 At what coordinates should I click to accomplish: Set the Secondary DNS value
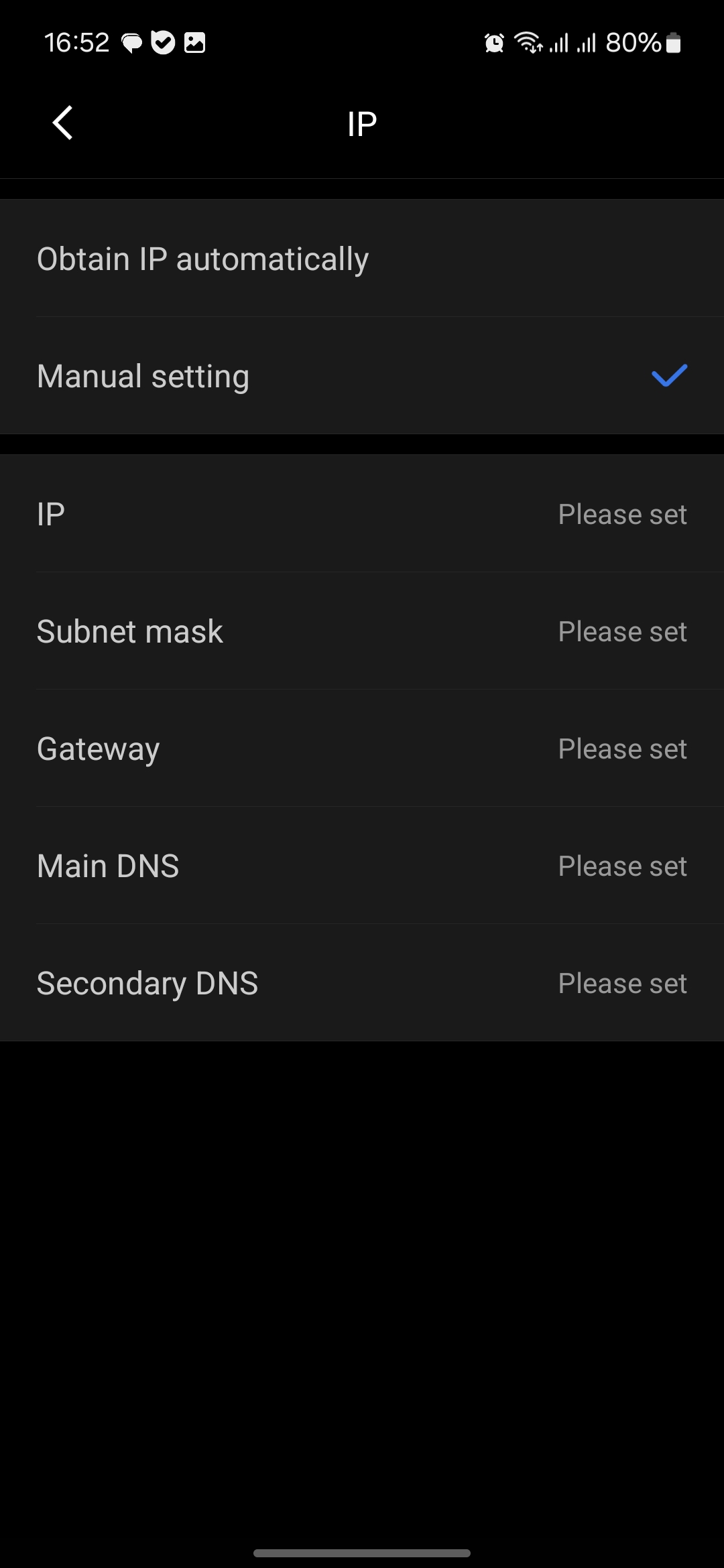click(x=362, y=983)
